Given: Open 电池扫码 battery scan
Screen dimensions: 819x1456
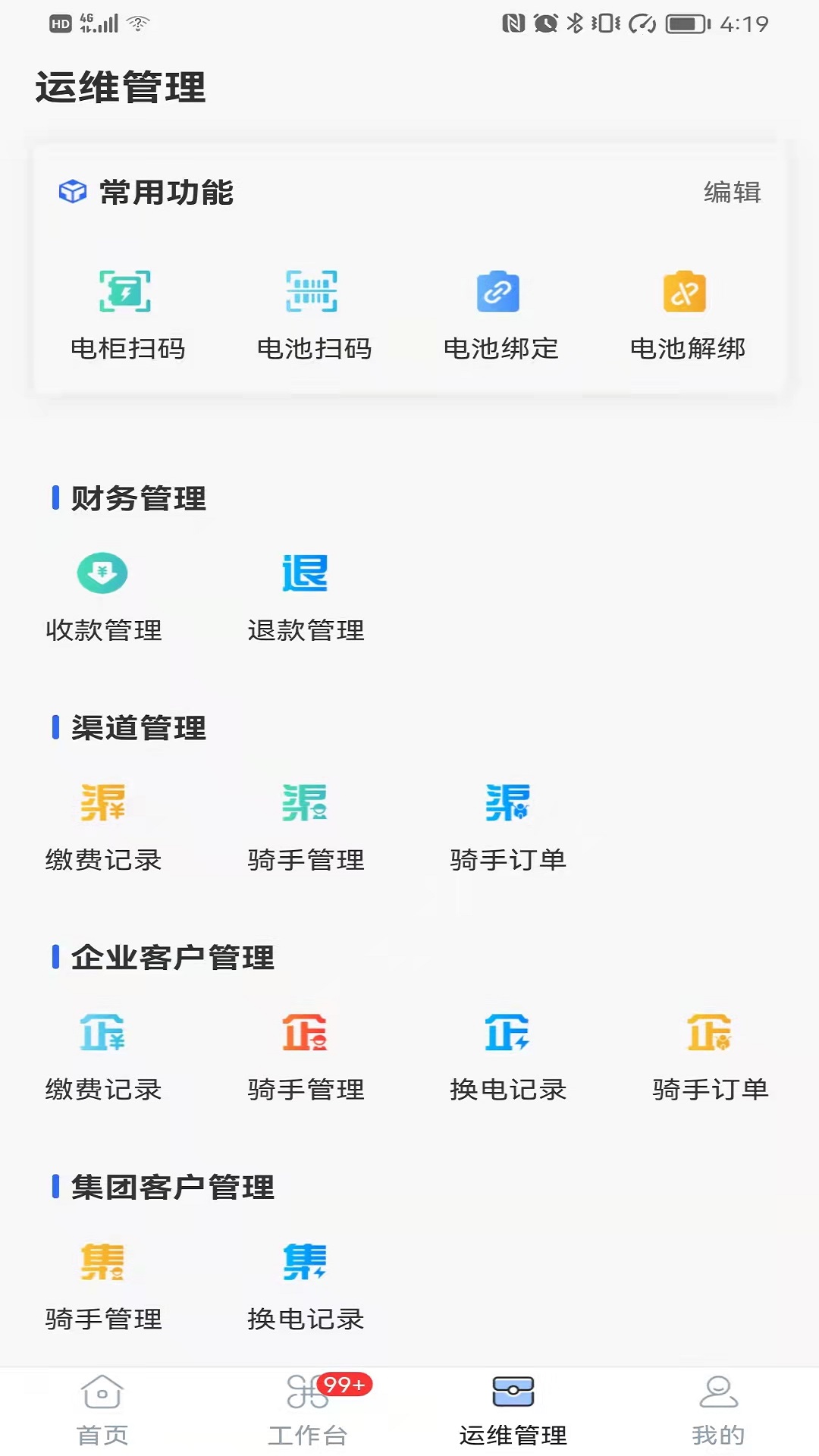Looking at the screenshot, I should tap(313, 312).
